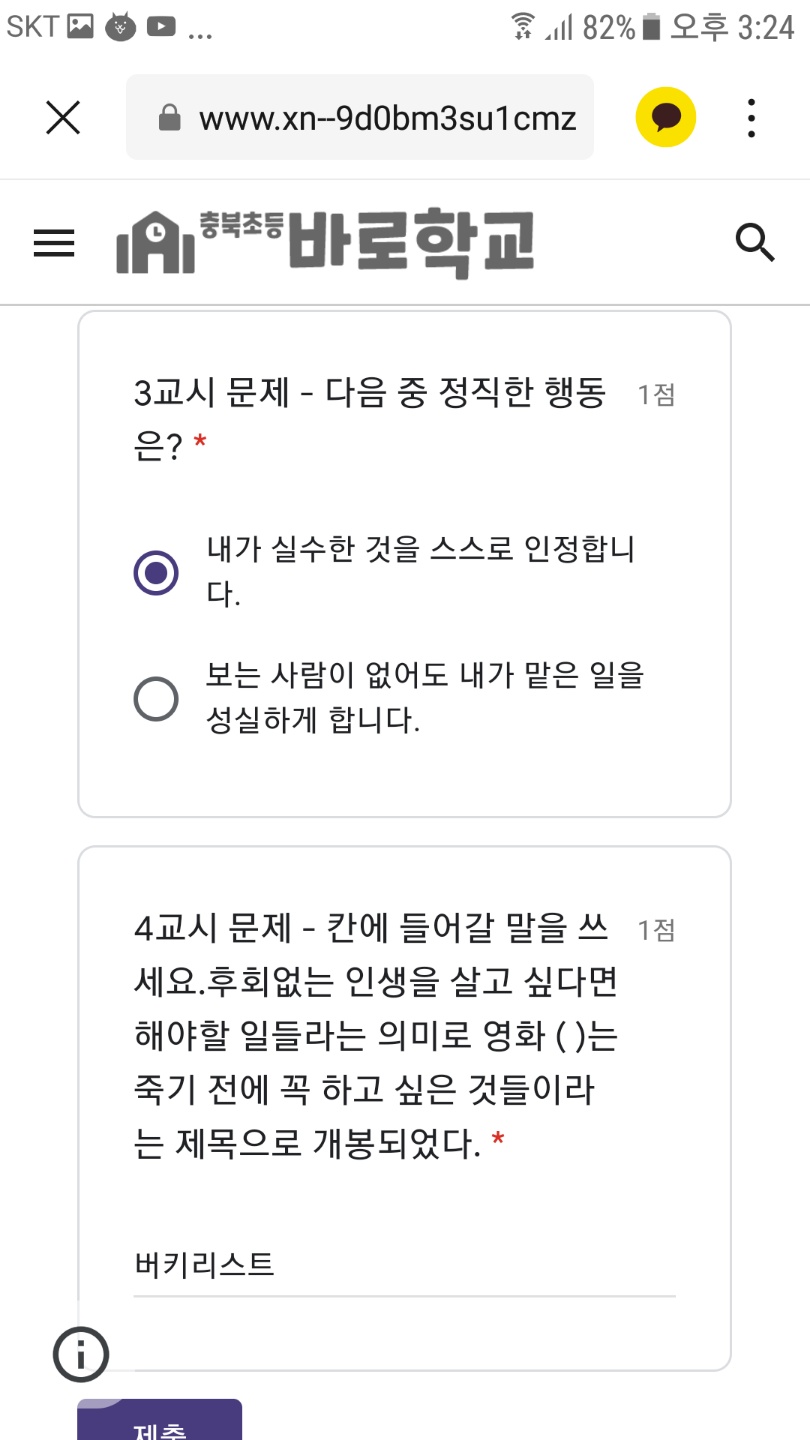This screenshot has height=1440, width=810.
Task: Open the hamburger navigation menu
Action: tap(54, 243)
